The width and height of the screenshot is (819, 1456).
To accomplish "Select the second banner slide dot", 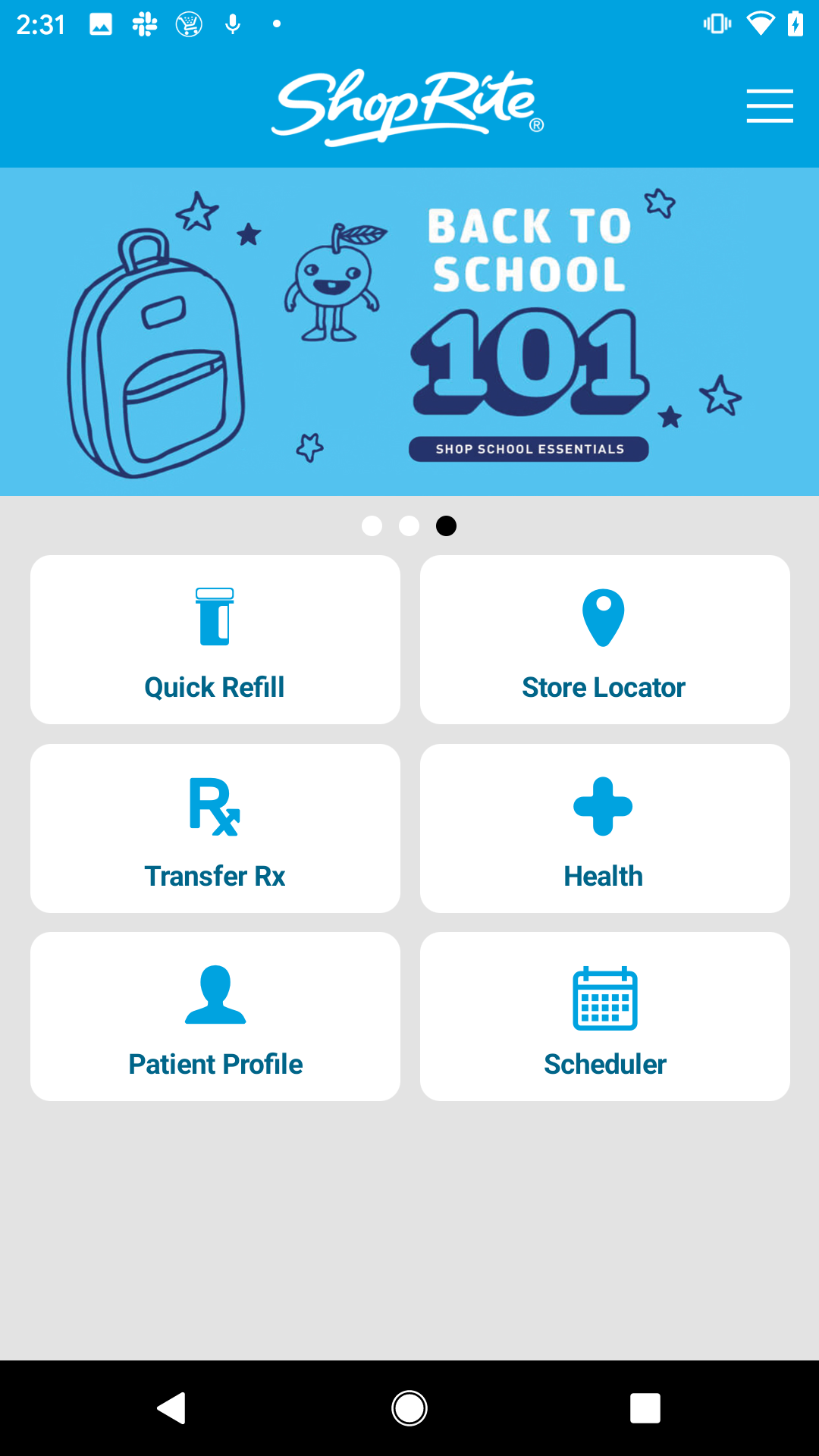I will [x=409, y=526].
